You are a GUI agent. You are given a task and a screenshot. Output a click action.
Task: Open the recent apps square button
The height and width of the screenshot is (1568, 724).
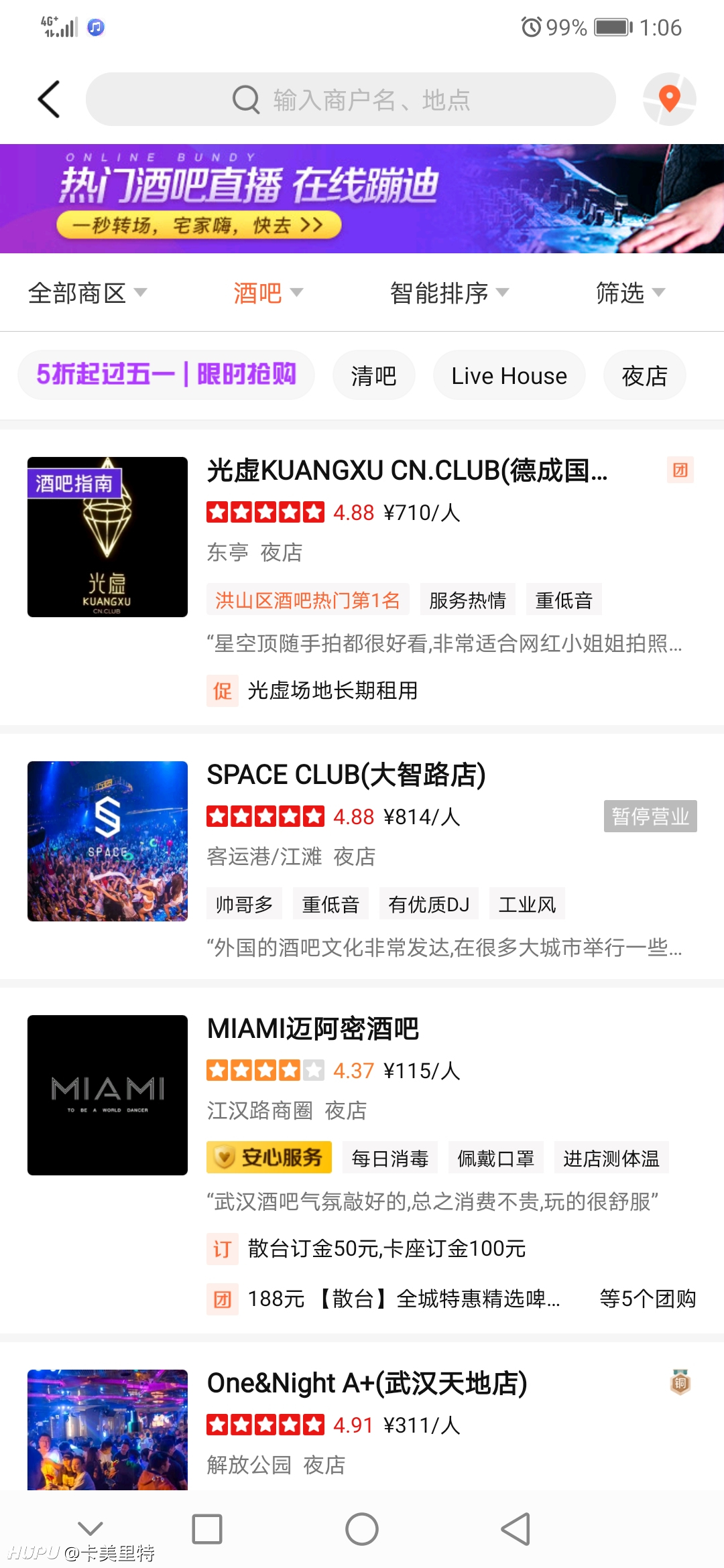pyautogui.click(x=207, y=1529)
